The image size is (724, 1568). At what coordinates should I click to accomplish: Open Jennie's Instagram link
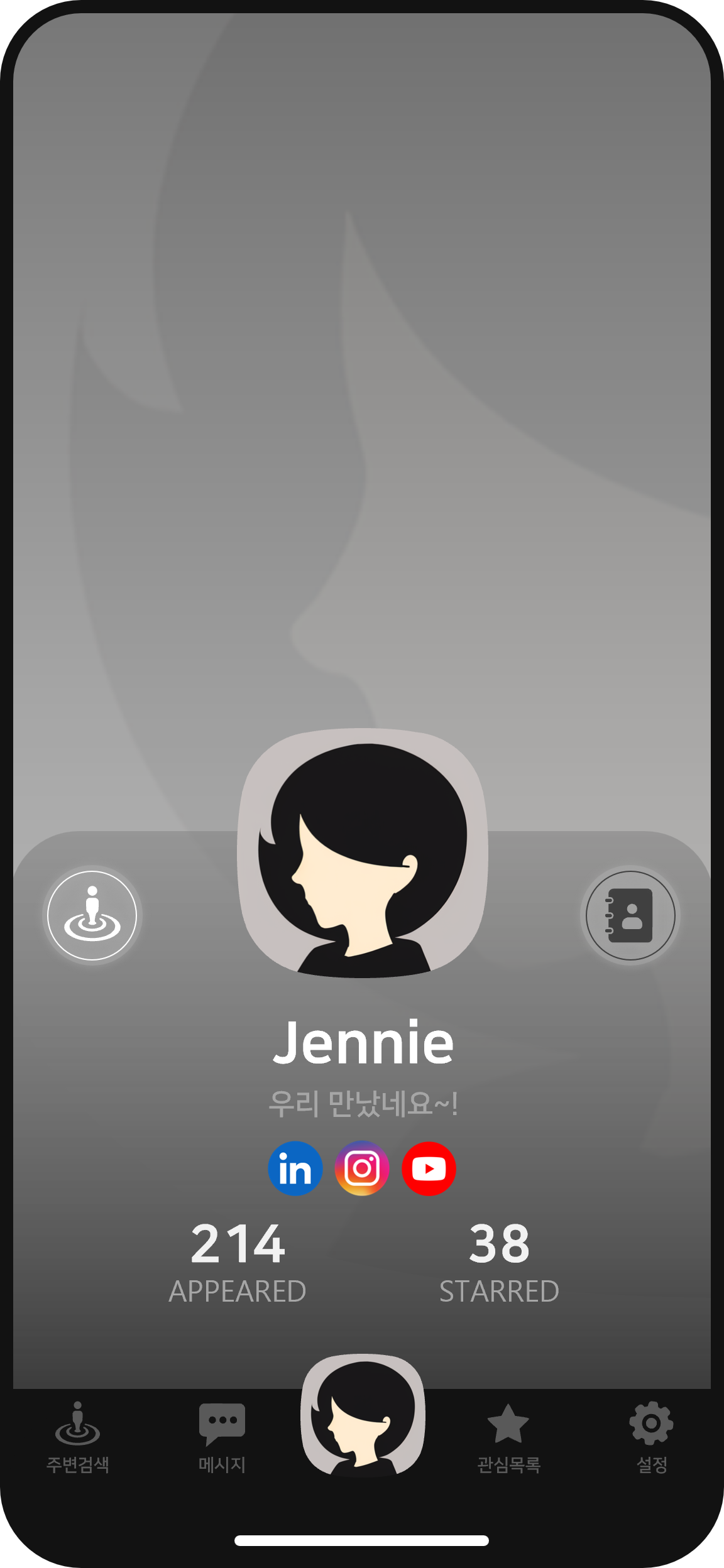(362, 1168)
